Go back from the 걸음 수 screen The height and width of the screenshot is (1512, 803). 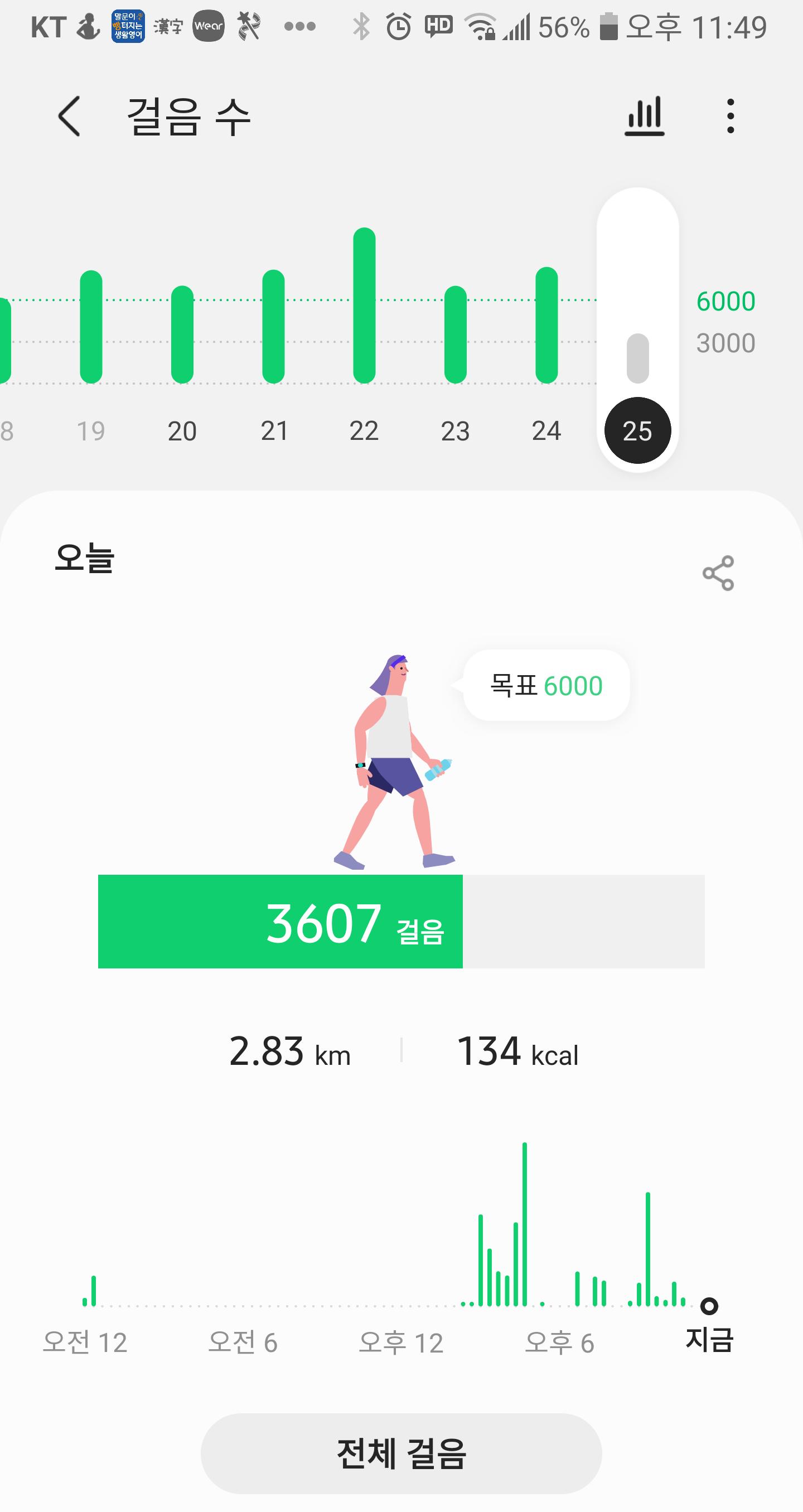pos(69,116)
